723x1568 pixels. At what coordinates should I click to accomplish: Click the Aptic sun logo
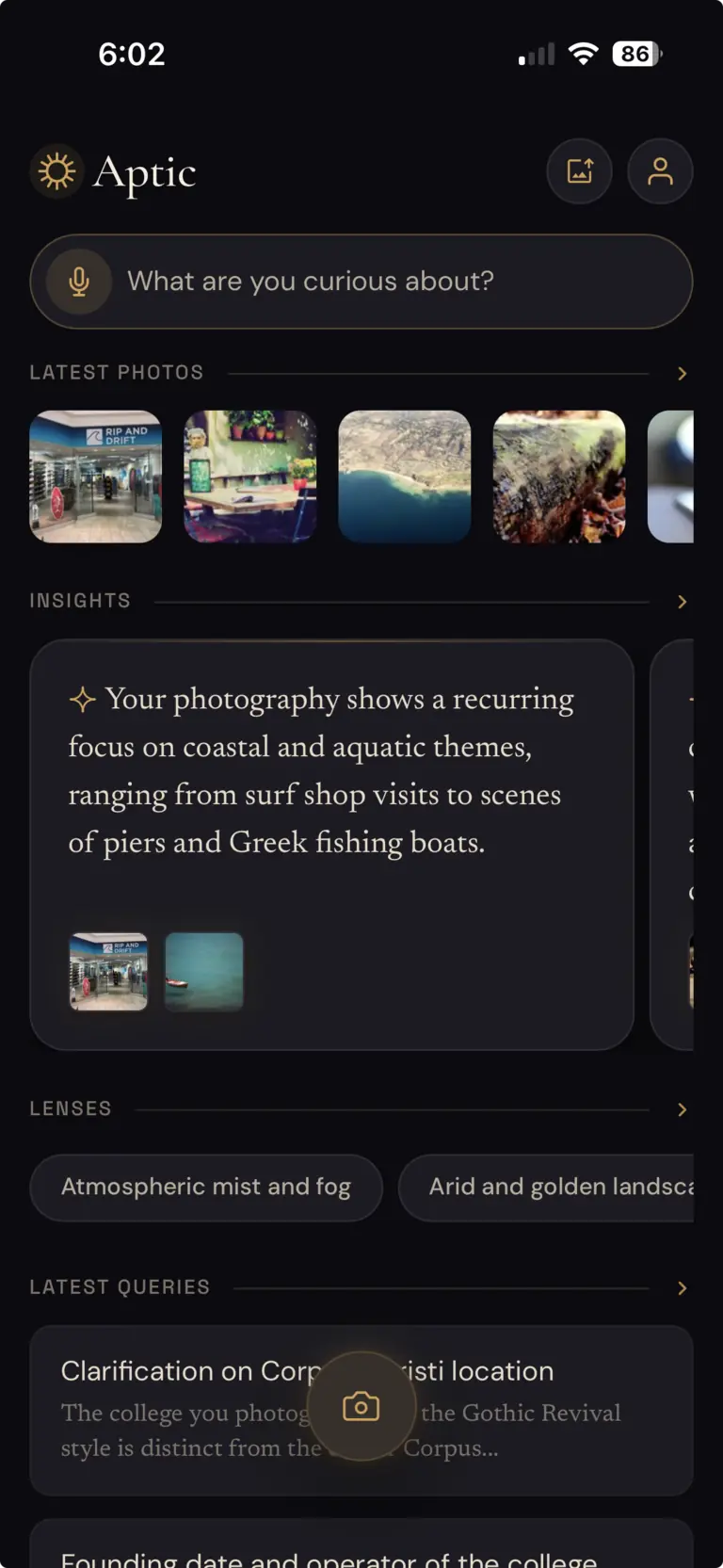pyautogui.click(x=56, y=172)
